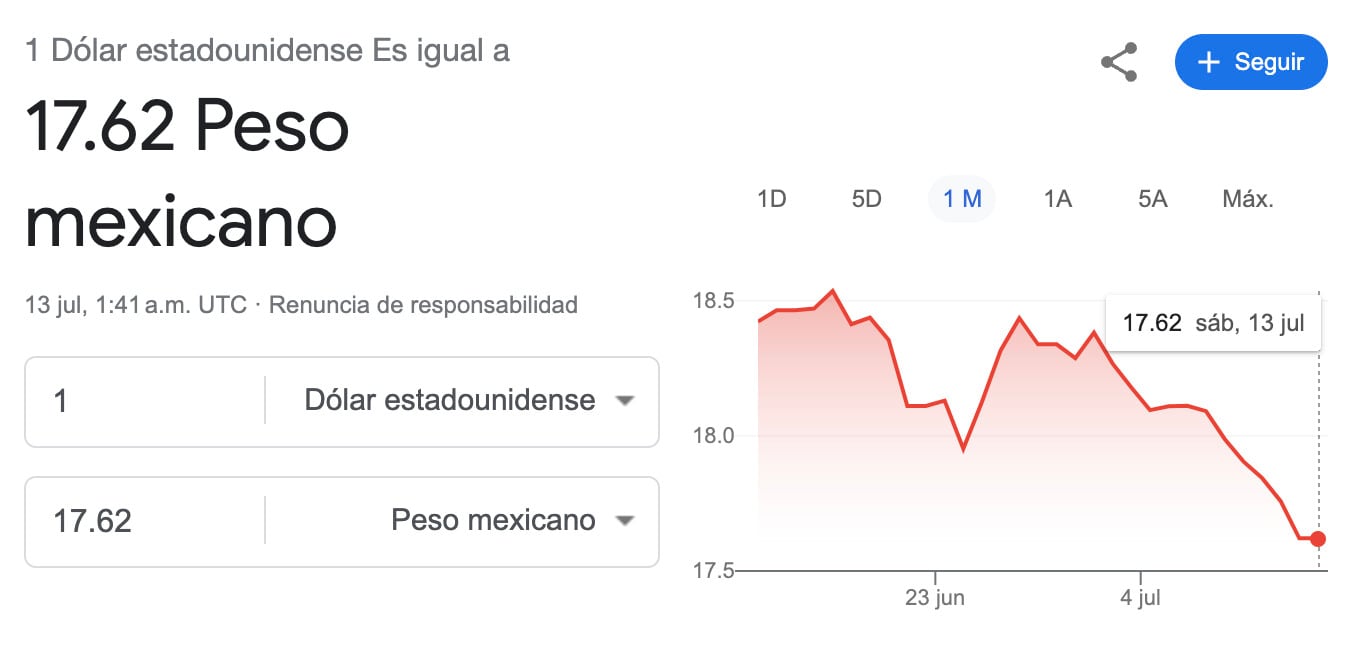Select the 5D chart range
Screen dimensions: 1358x656
tap(866, 199)
